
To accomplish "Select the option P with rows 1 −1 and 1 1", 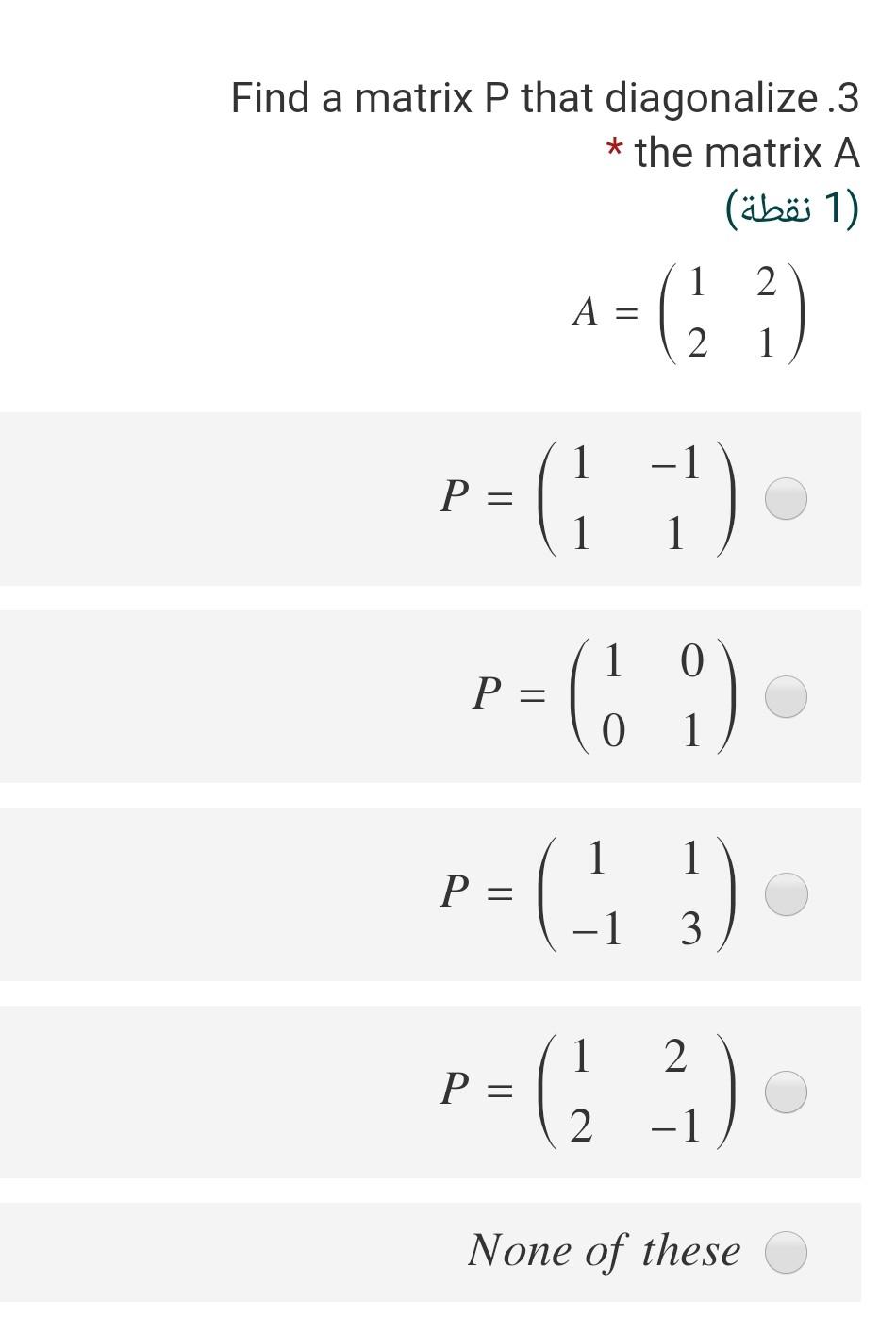I will coord(786,499).
